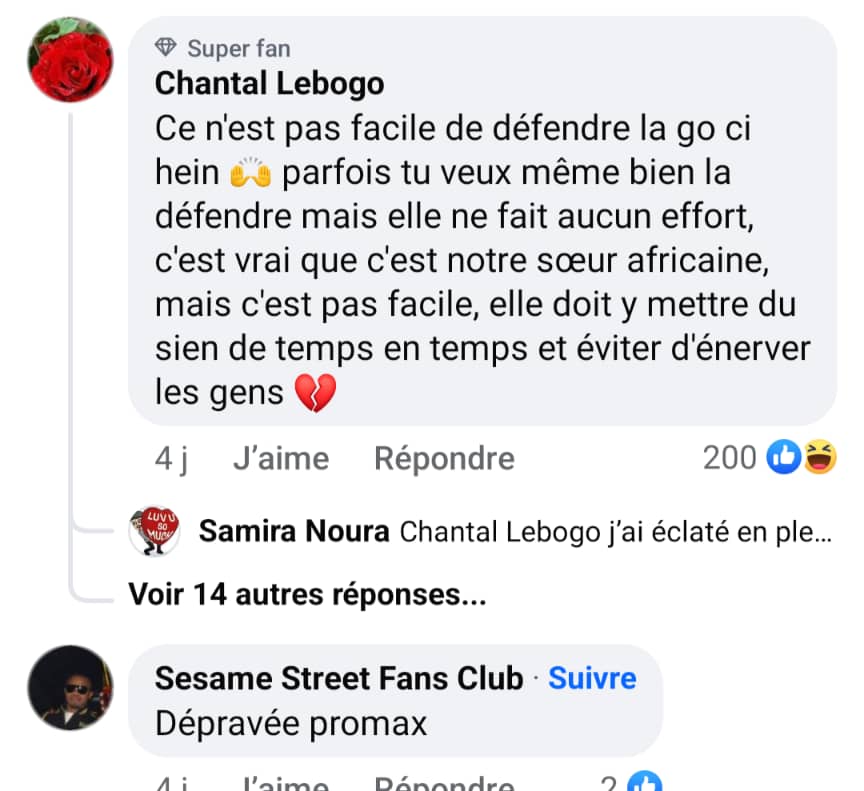Image resolution: width=864 pixels, height=791 pixels.
Task: Open Chantal Lebogo's profile name
Action: (269, 84)
